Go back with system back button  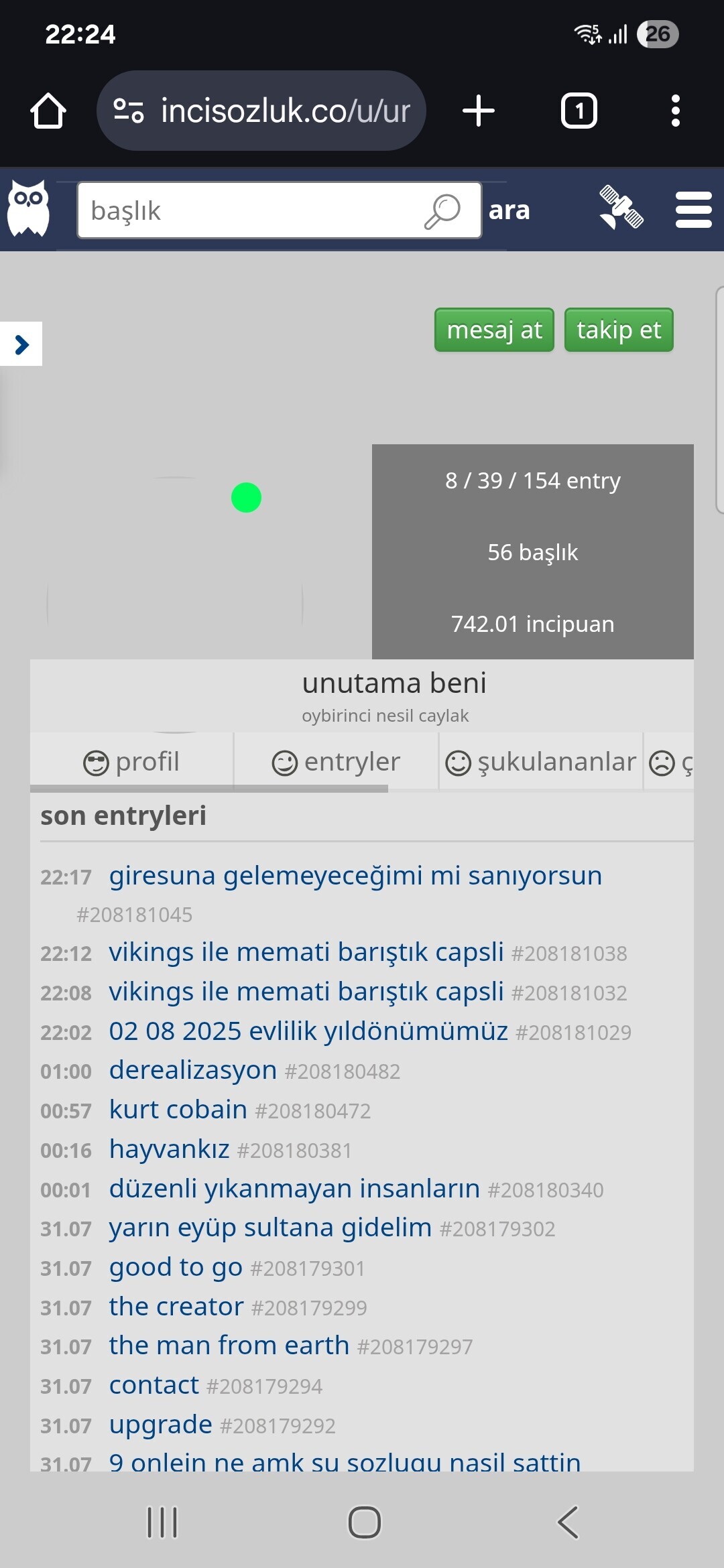(567, 1522)
